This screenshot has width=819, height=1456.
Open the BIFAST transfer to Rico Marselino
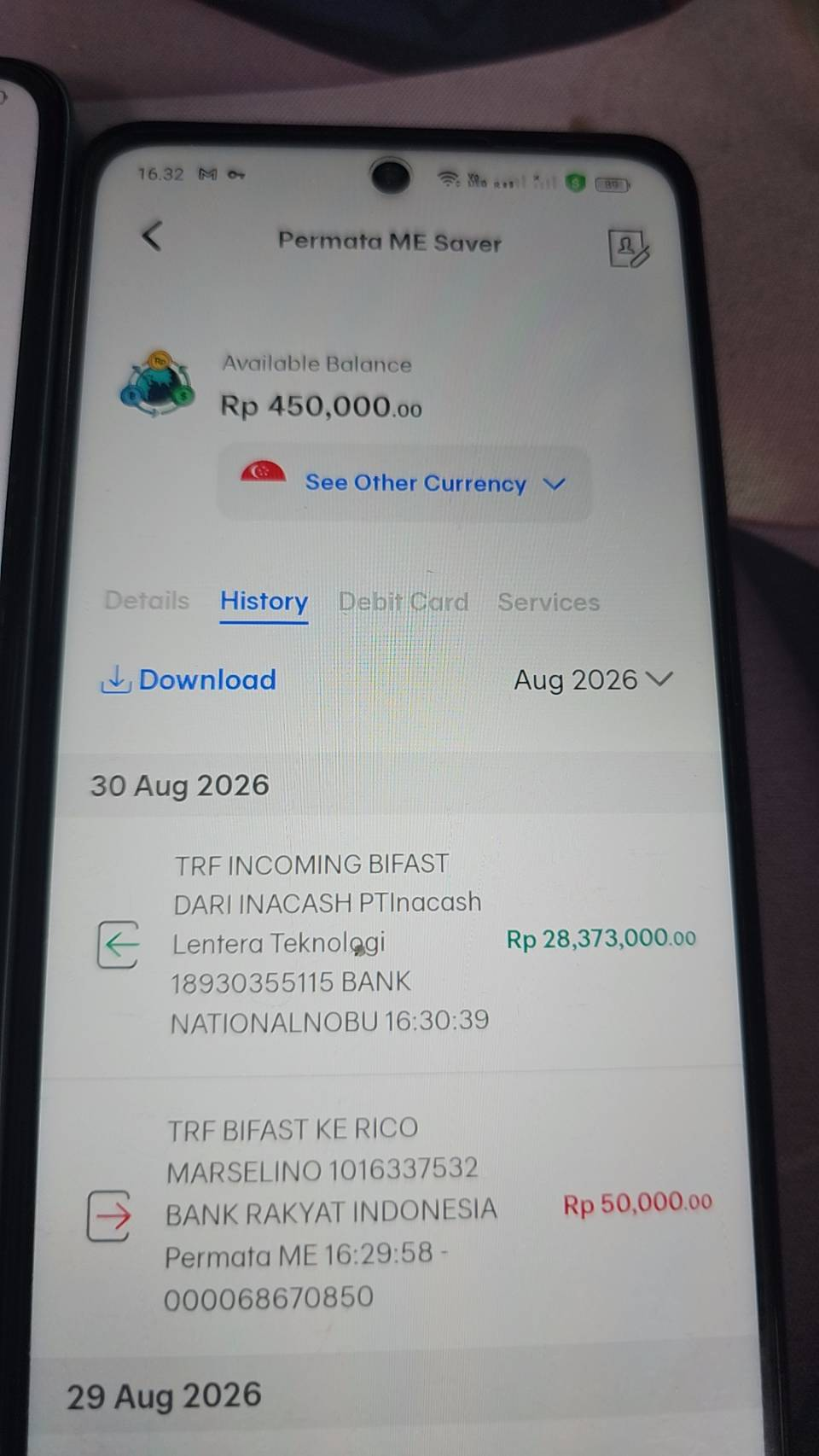tap(392, 1211)
